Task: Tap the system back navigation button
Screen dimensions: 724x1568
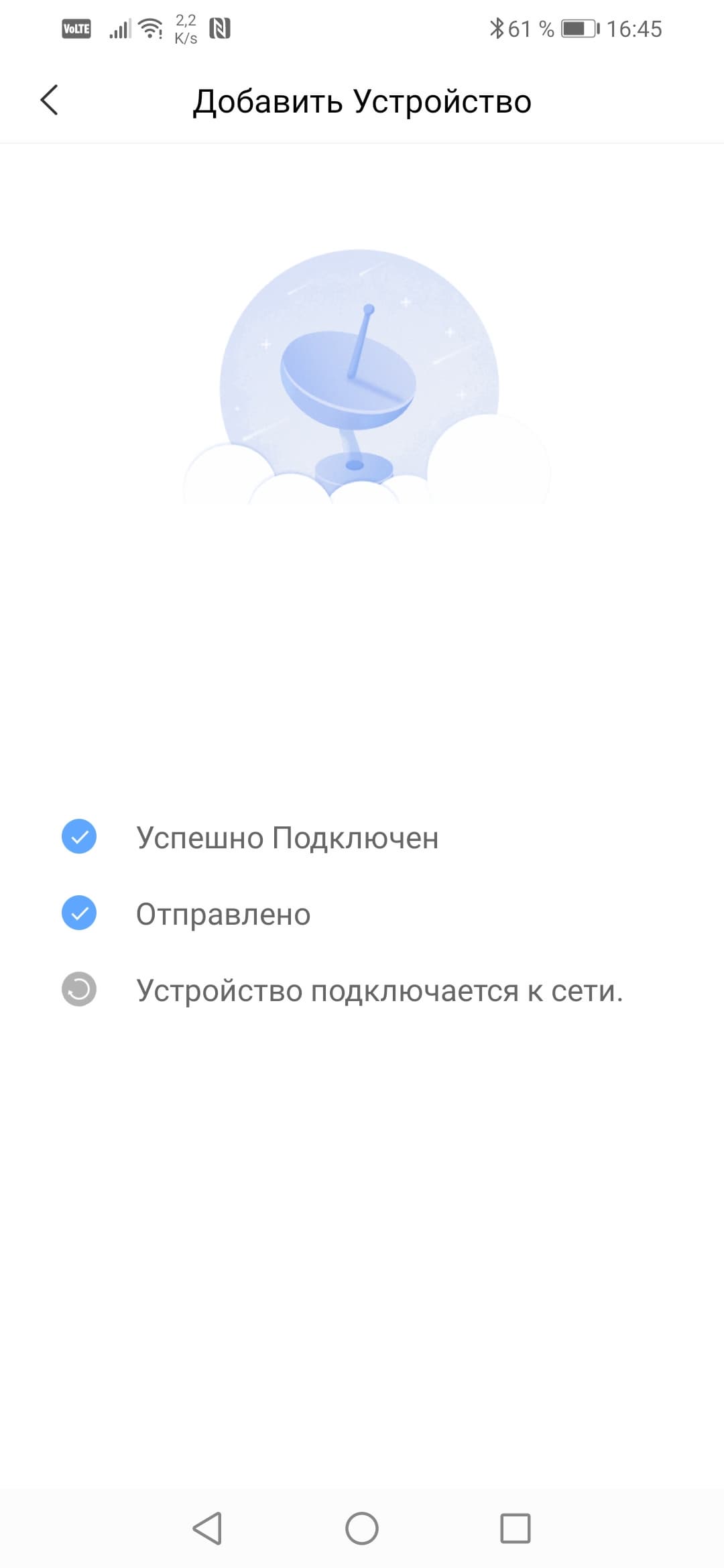Action: click(x=208, y=1528)
